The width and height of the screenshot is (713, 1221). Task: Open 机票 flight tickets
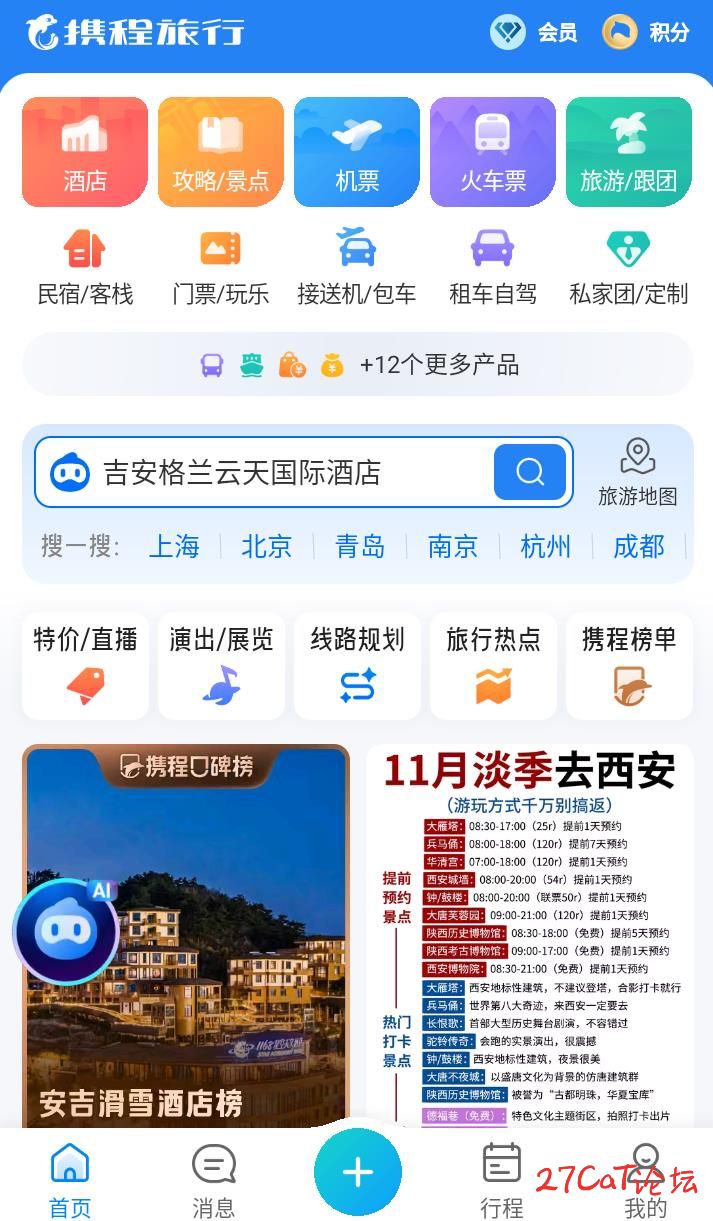pyautogui.click(x=357, y=152)
